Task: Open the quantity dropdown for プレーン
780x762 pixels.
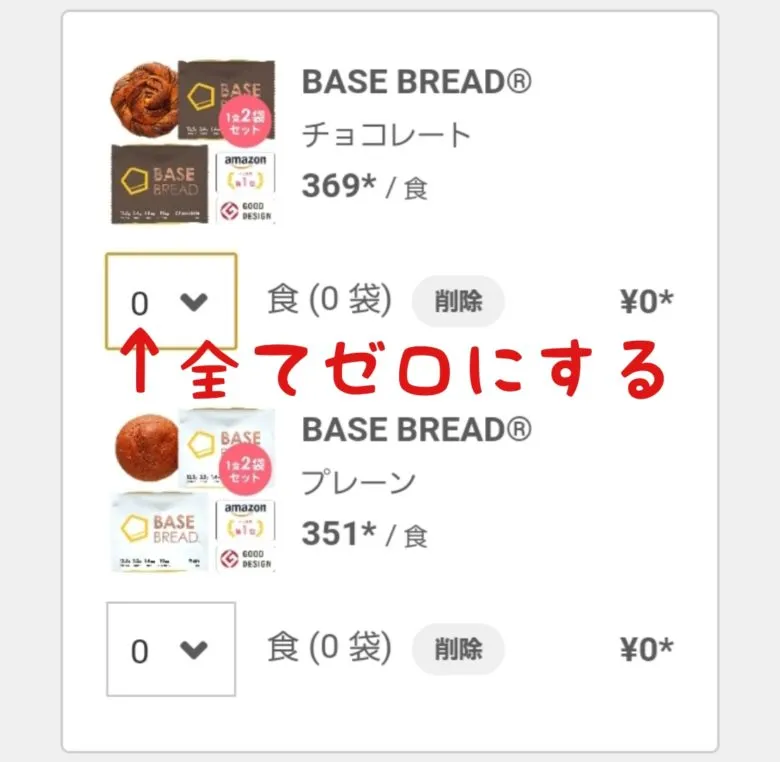Action: pyautogui.click(x=171, y=650)
